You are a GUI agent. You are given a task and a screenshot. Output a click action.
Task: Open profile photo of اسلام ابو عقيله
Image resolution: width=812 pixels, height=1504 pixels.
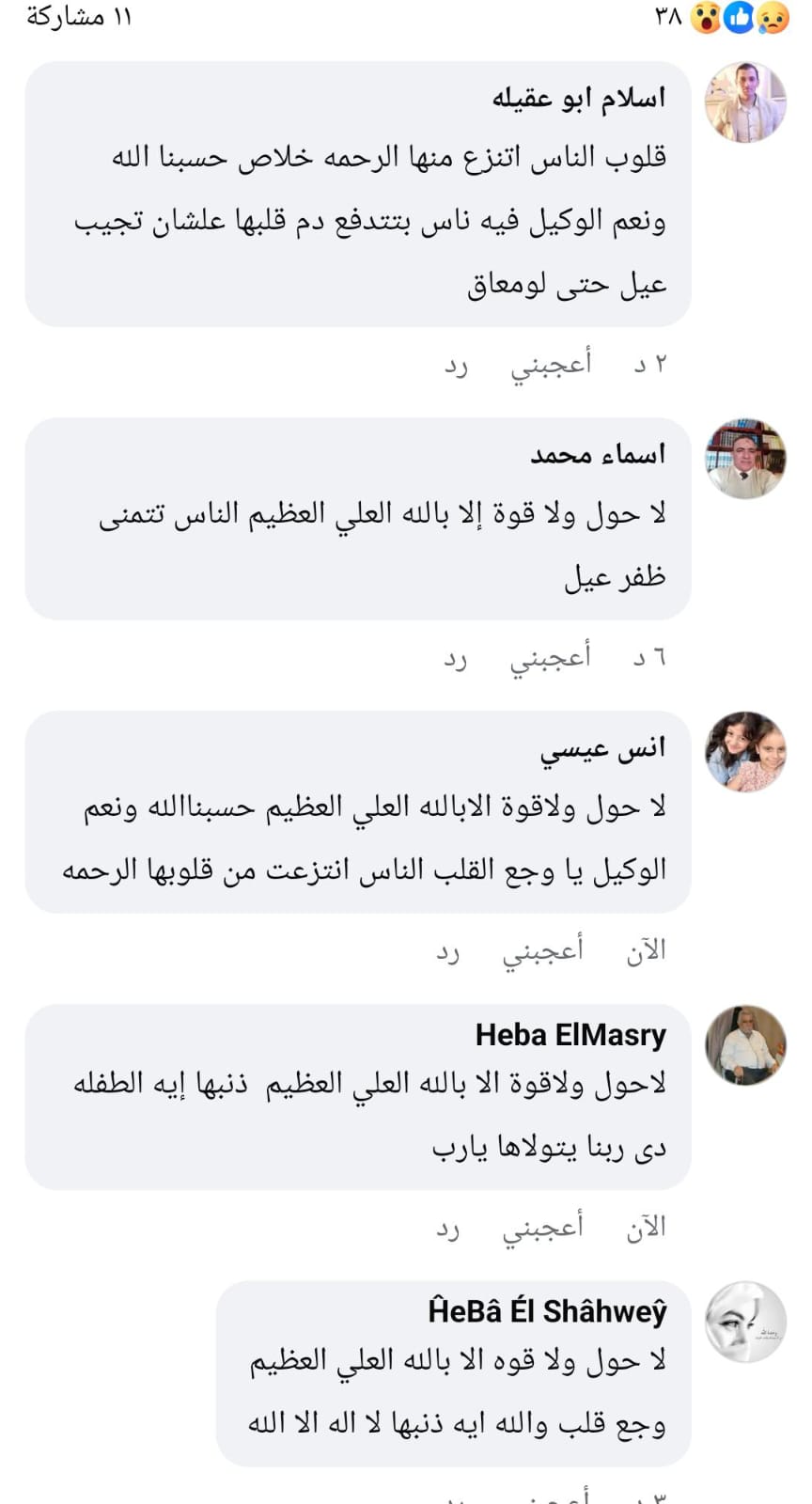tap(745, 102)
